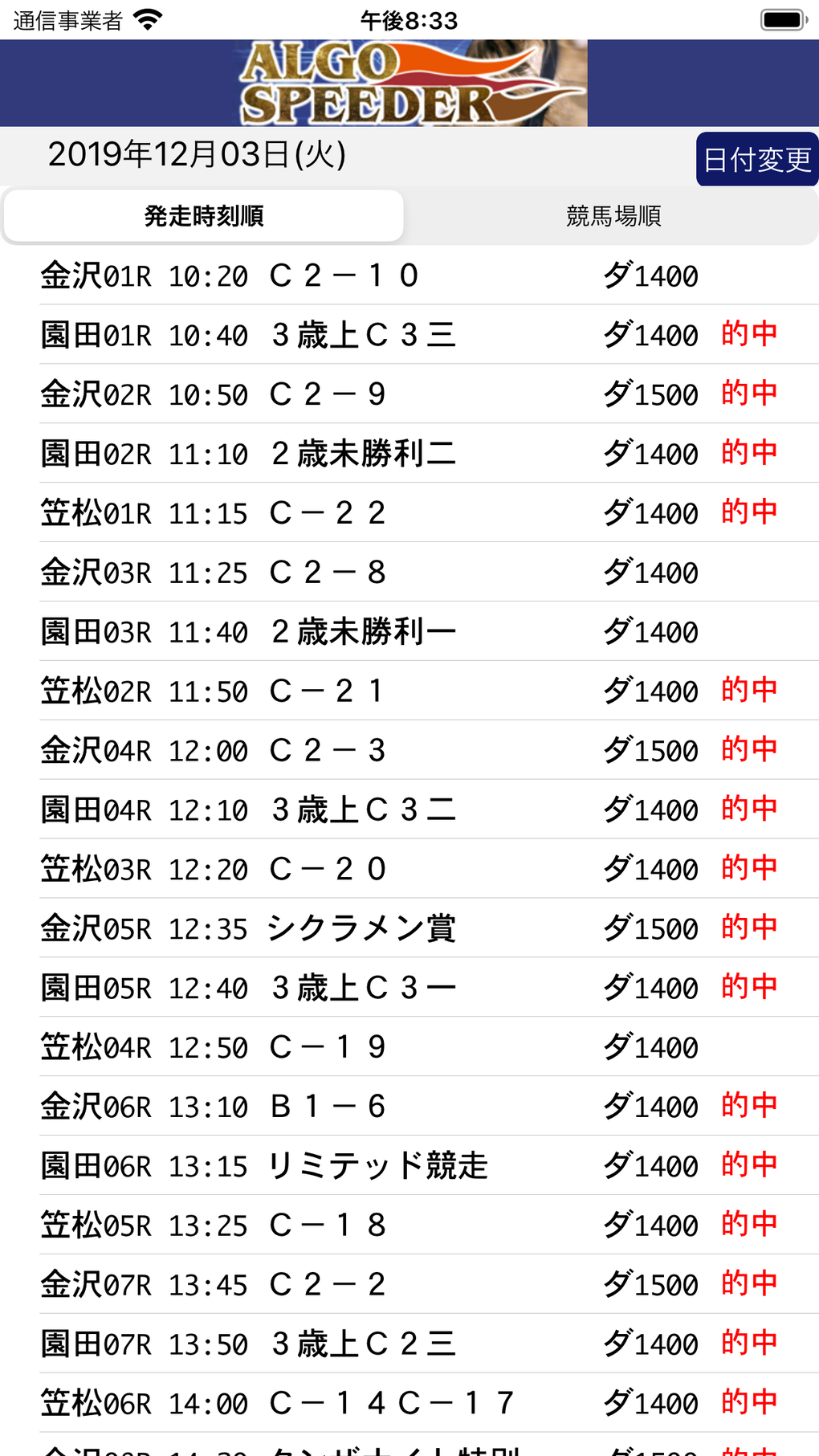Tap the 日付変更 date change button
The image size is (819, 1456).
point(756,159)
